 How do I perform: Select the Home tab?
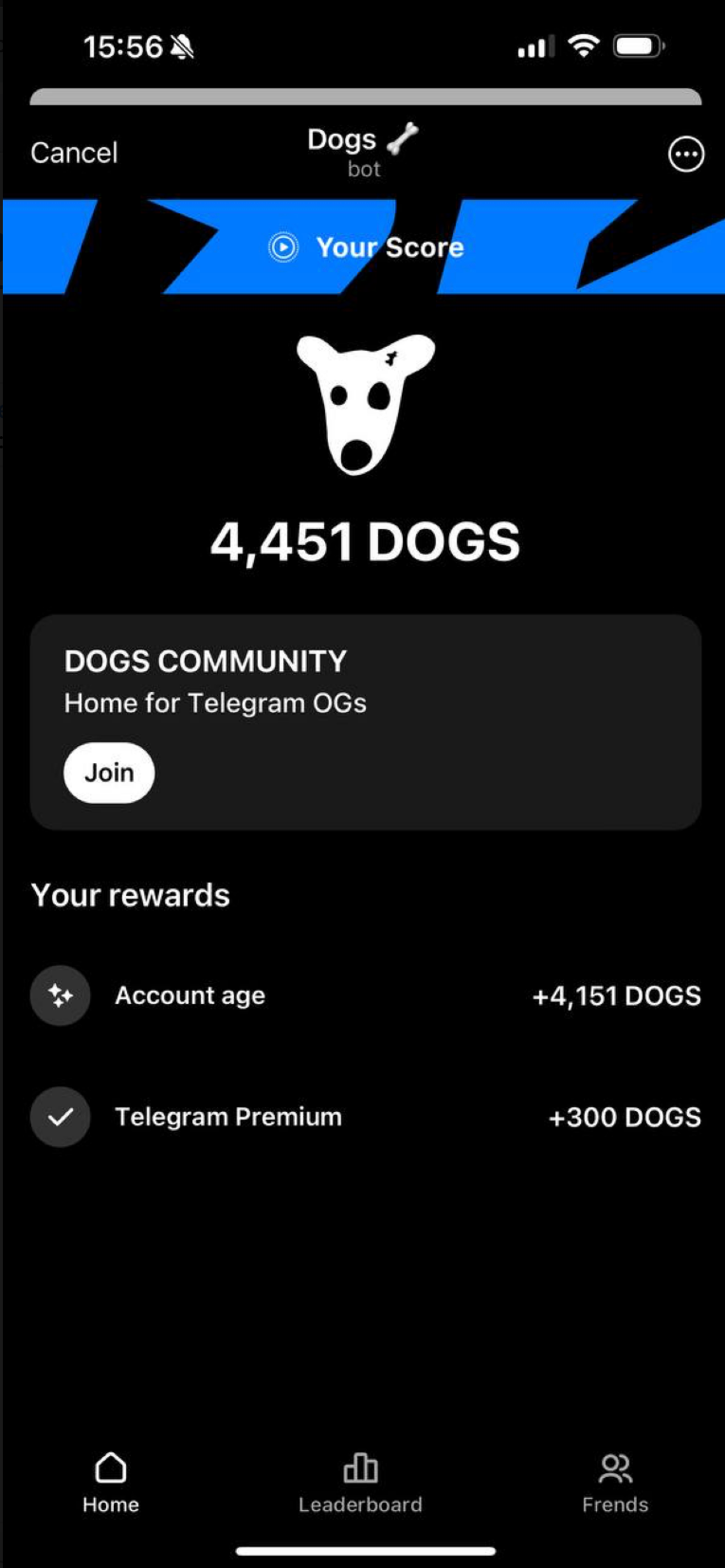111,1482
